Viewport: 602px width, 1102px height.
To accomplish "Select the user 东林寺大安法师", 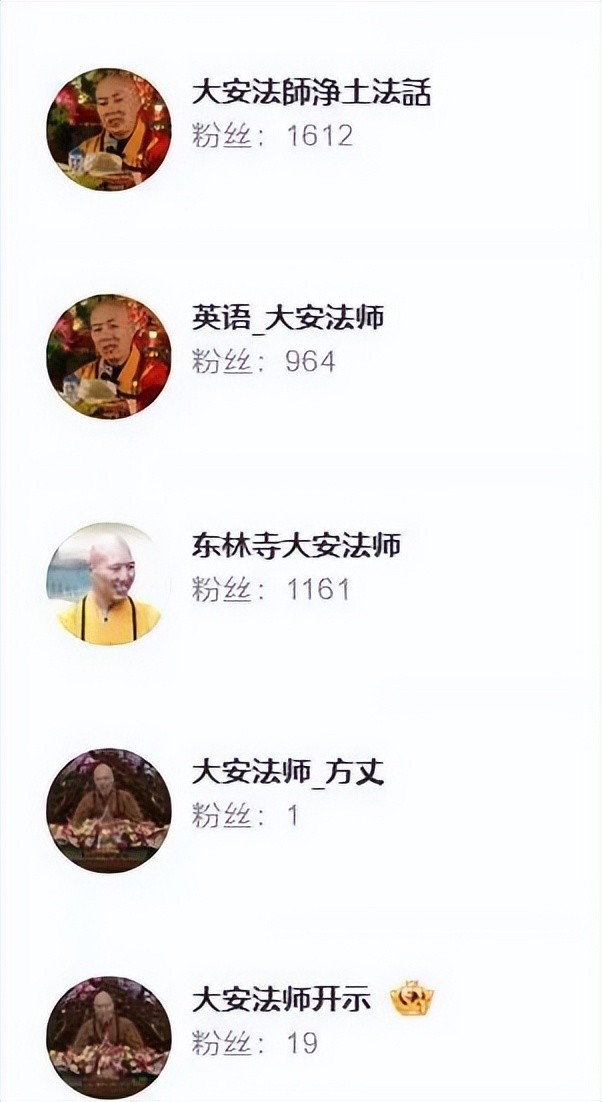I will pyautogui.click(x=296, y=546).
